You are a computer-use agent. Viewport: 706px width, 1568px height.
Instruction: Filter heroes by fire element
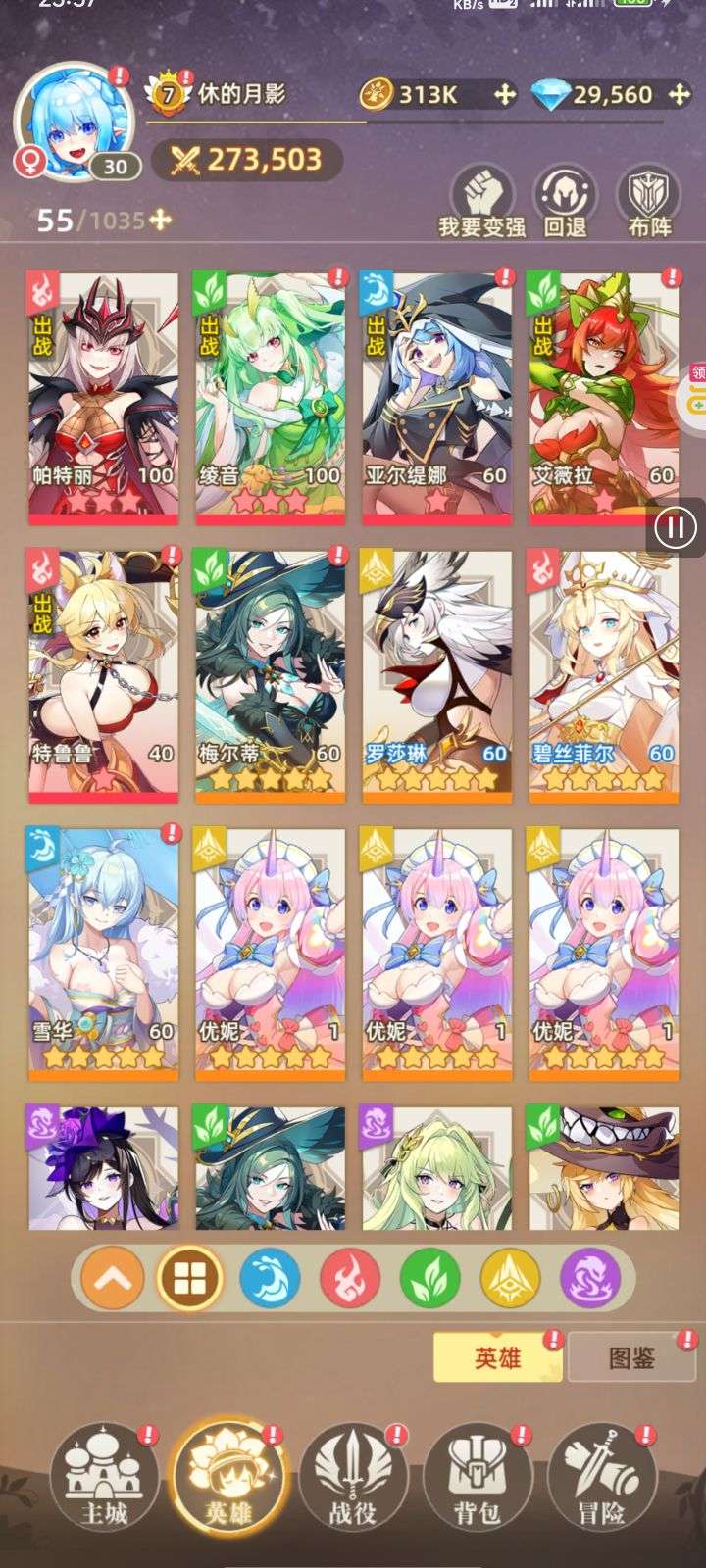[x=351, y=1278]
